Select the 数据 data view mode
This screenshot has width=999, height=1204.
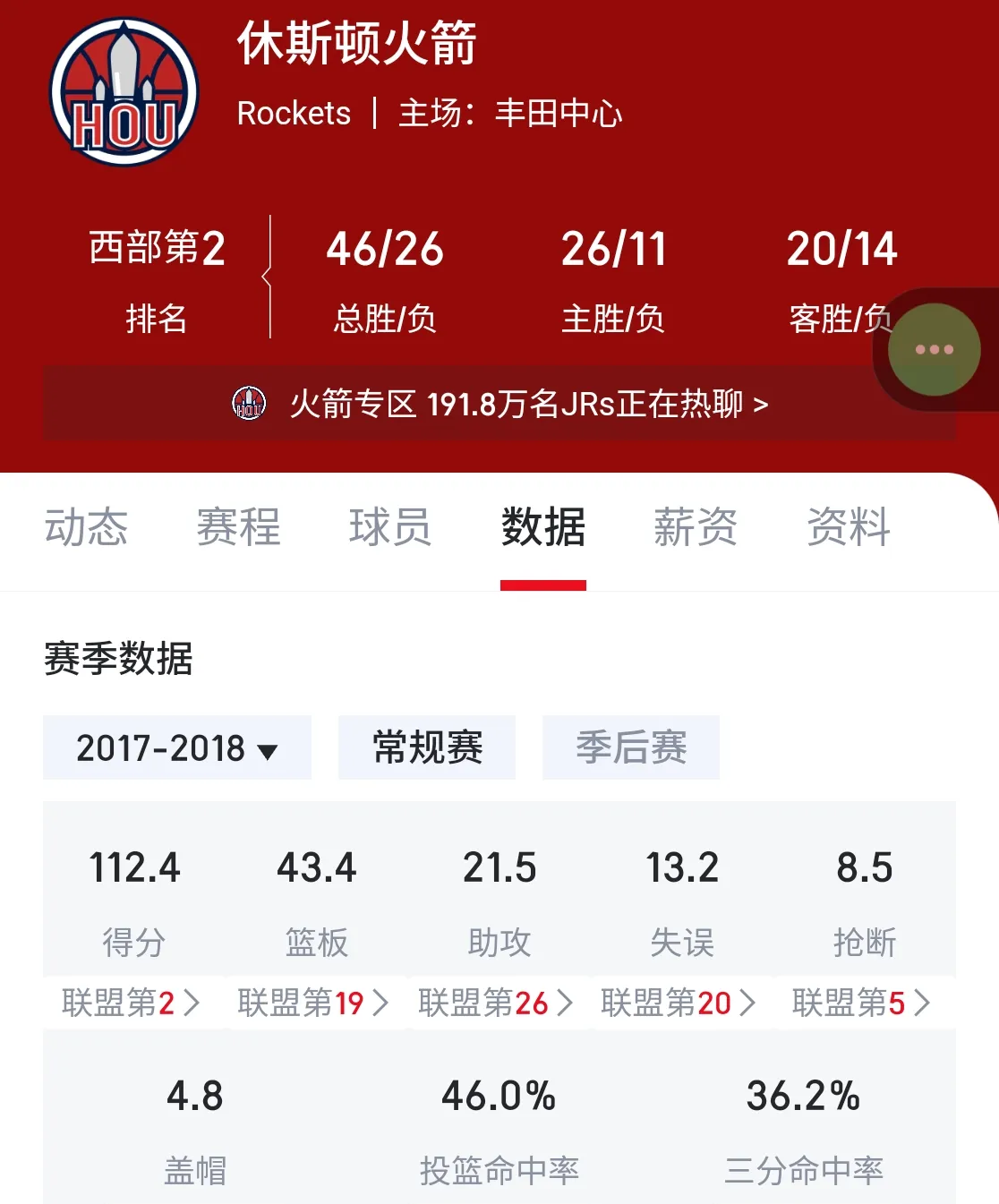(543, 529)
